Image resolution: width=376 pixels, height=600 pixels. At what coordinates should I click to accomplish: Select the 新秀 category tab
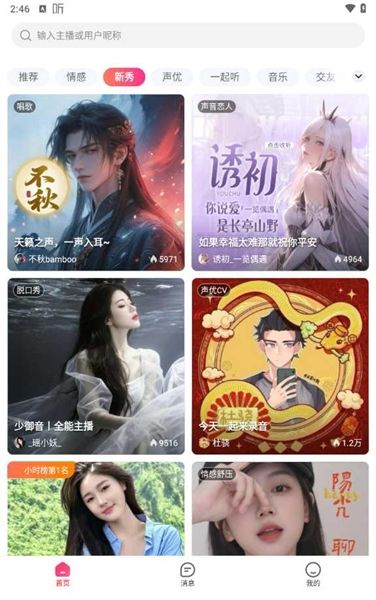(x=124, y=77)
